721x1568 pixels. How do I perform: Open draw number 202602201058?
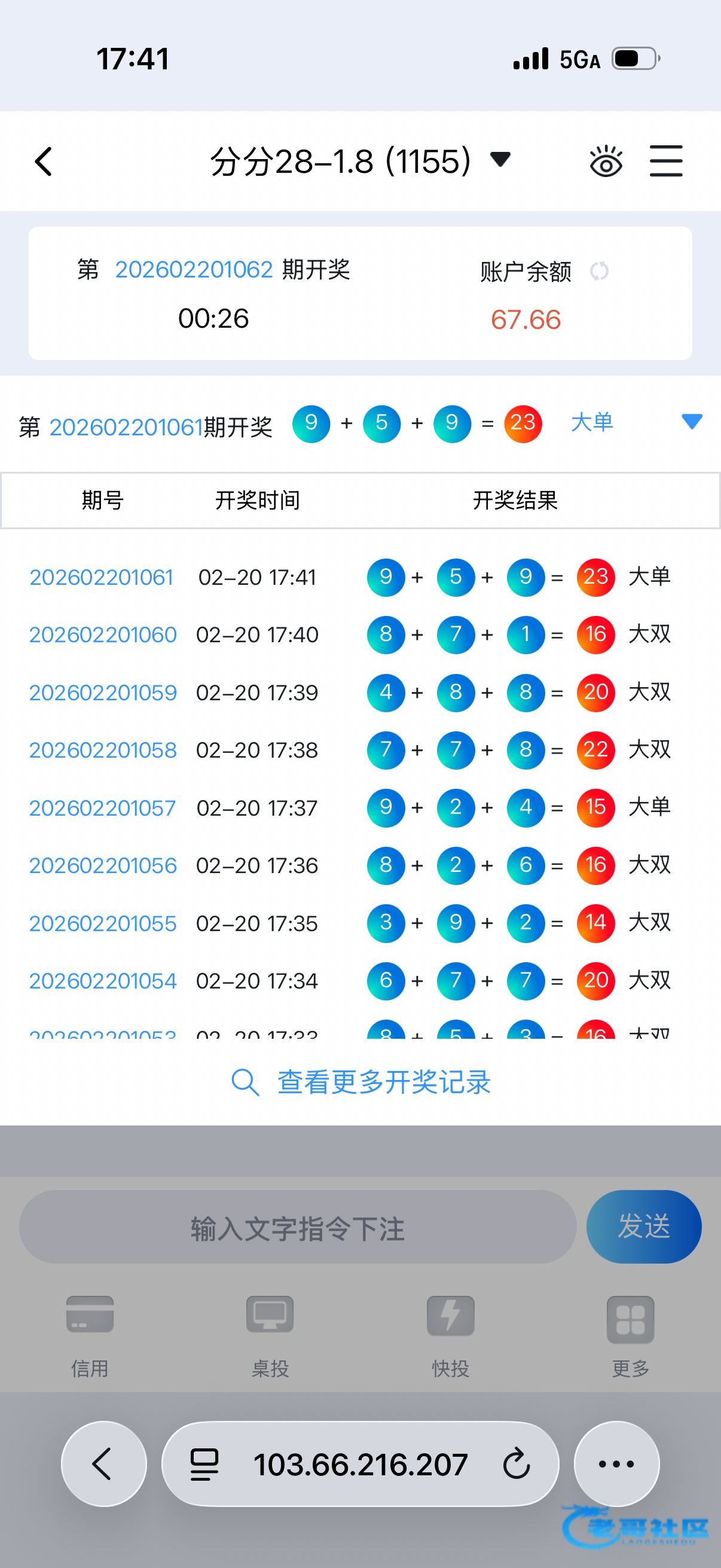tap(103, 750)
